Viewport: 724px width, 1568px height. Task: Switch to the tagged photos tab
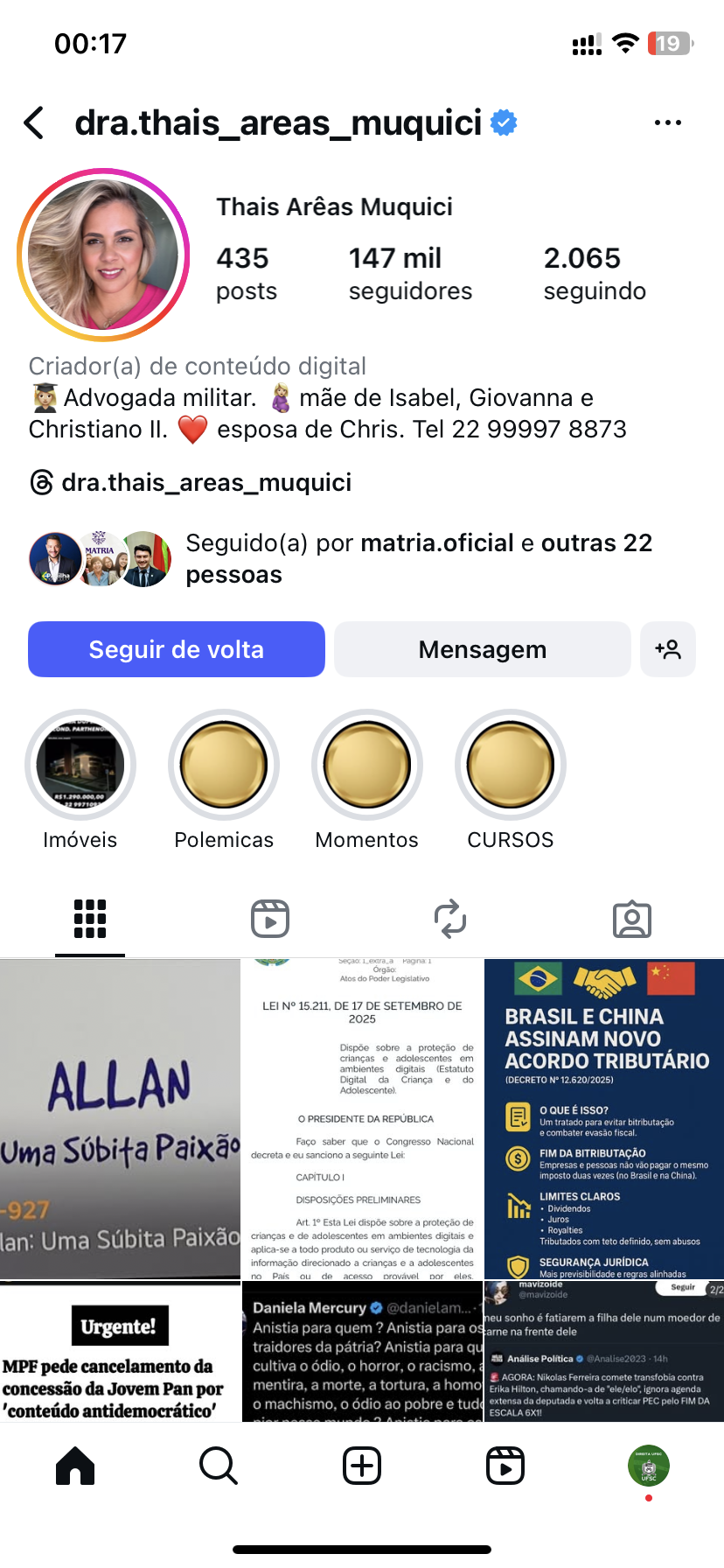coord(631,919)
